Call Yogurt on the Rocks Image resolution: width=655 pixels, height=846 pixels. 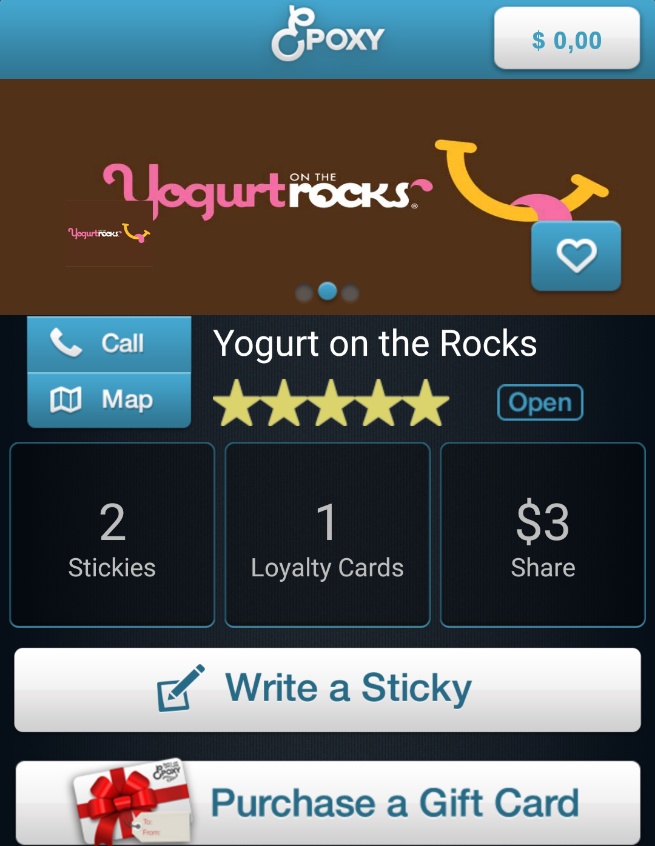pyautogui.click(x=109, y=344)
